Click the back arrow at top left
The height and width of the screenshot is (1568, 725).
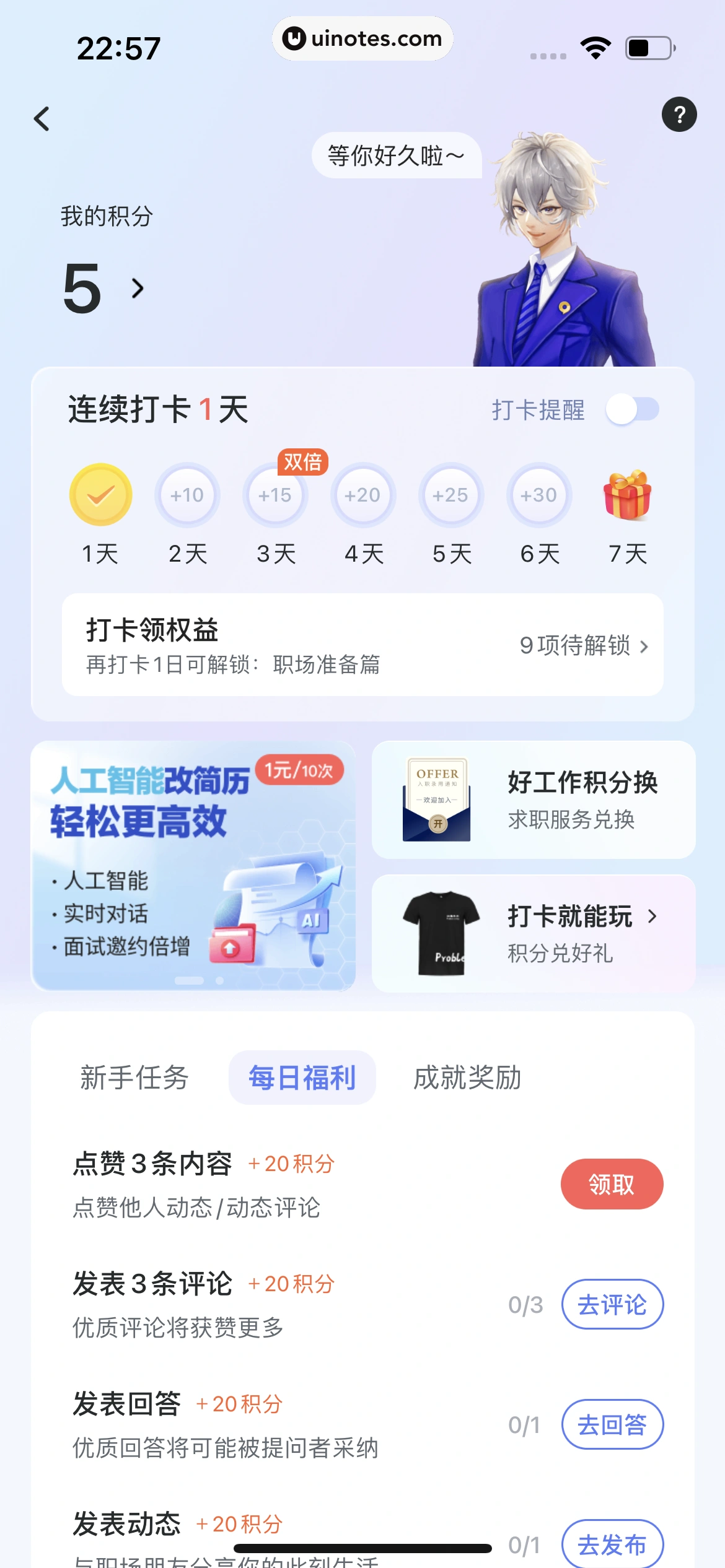41,118
